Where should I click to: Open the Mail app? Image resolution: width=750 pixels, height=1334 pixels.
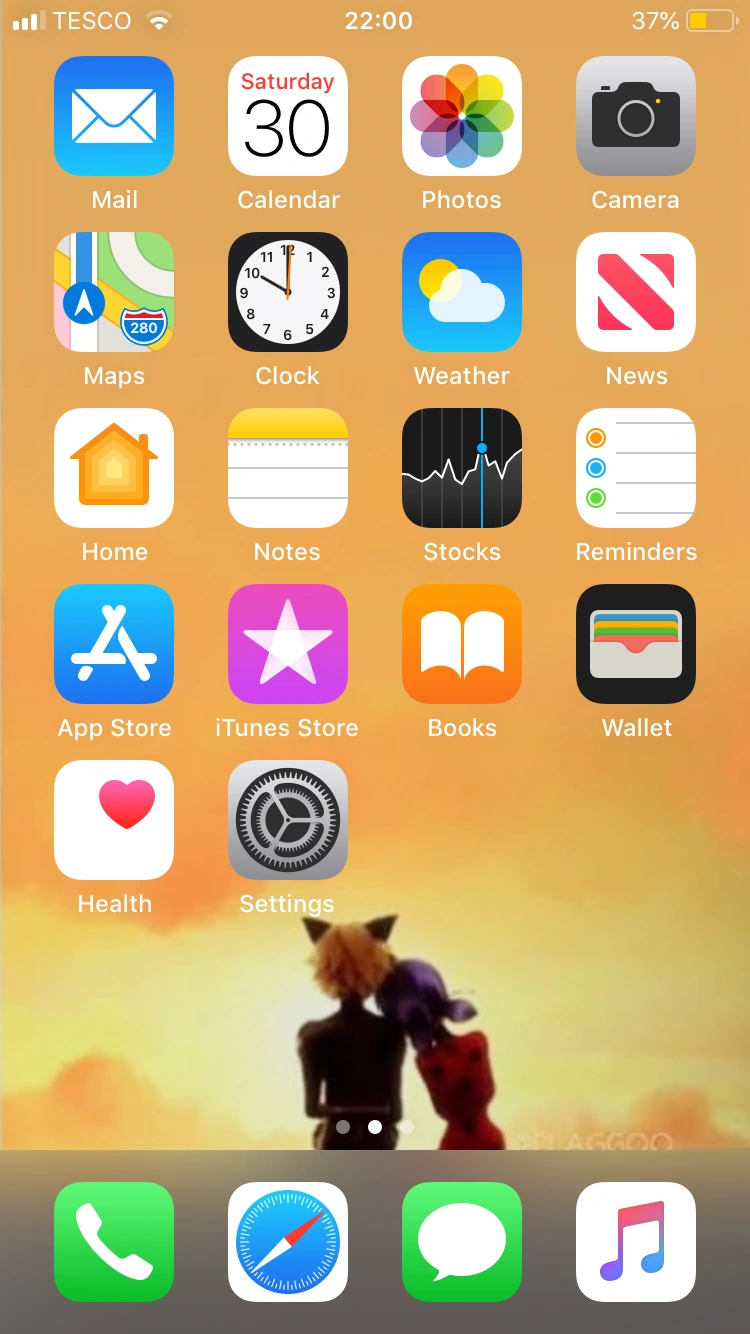pos(114,116)
